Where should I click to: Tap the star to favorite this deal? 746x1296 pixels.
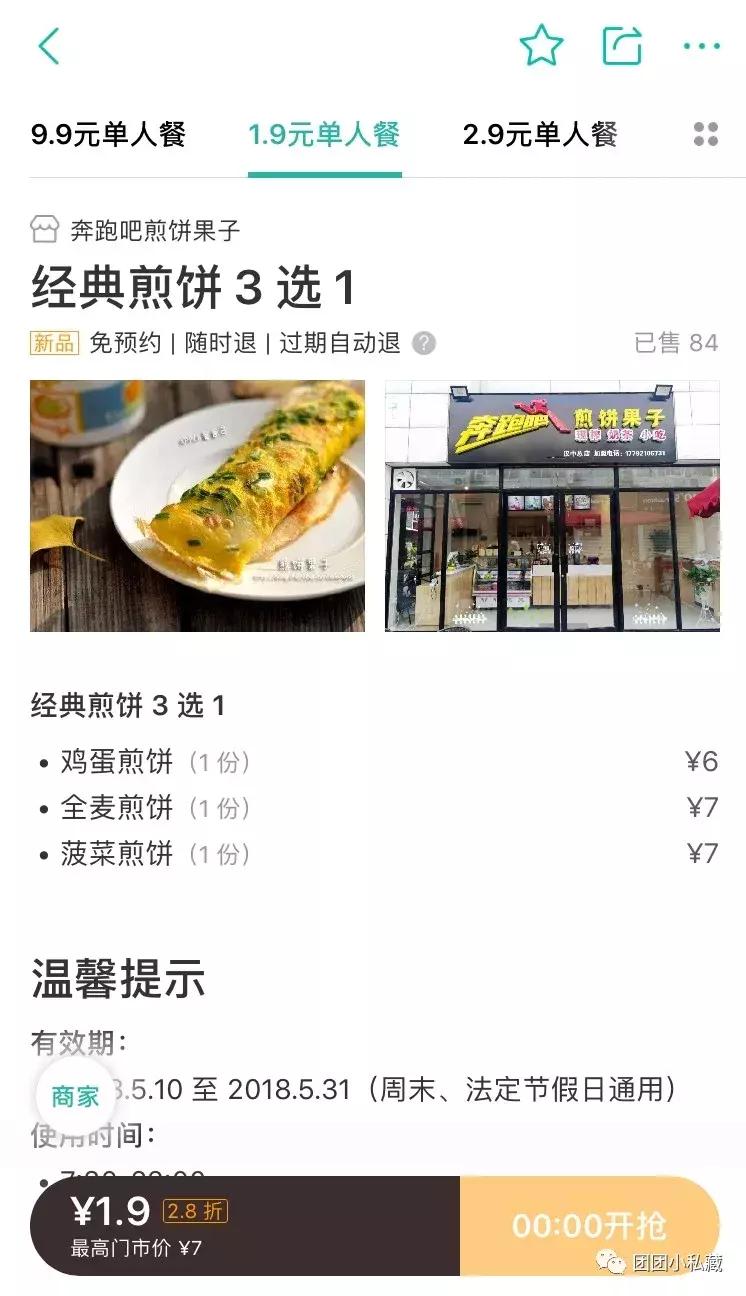pyautogui.click(x=540, y=44)
